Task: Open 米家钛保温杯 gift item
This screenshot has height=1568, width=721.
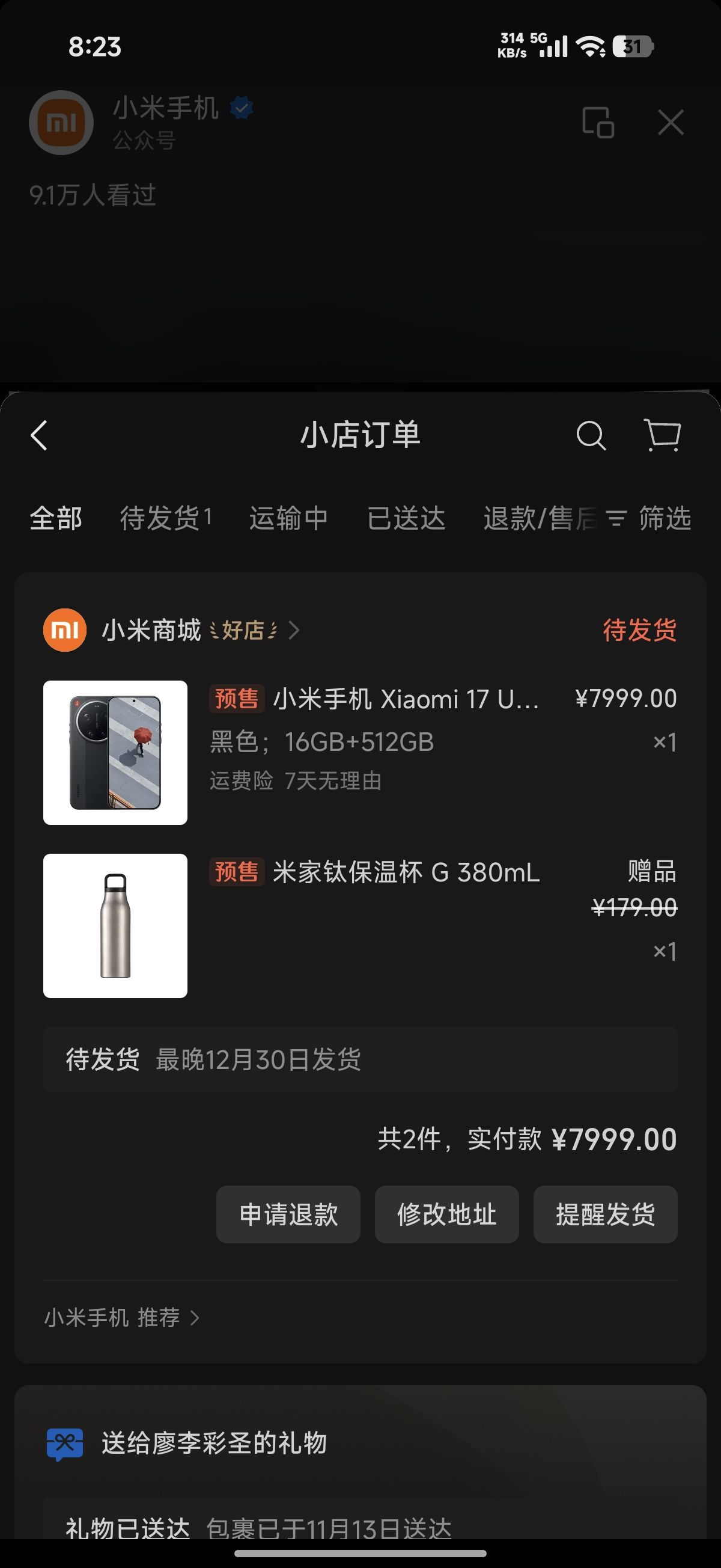Action: pos(405,873)
